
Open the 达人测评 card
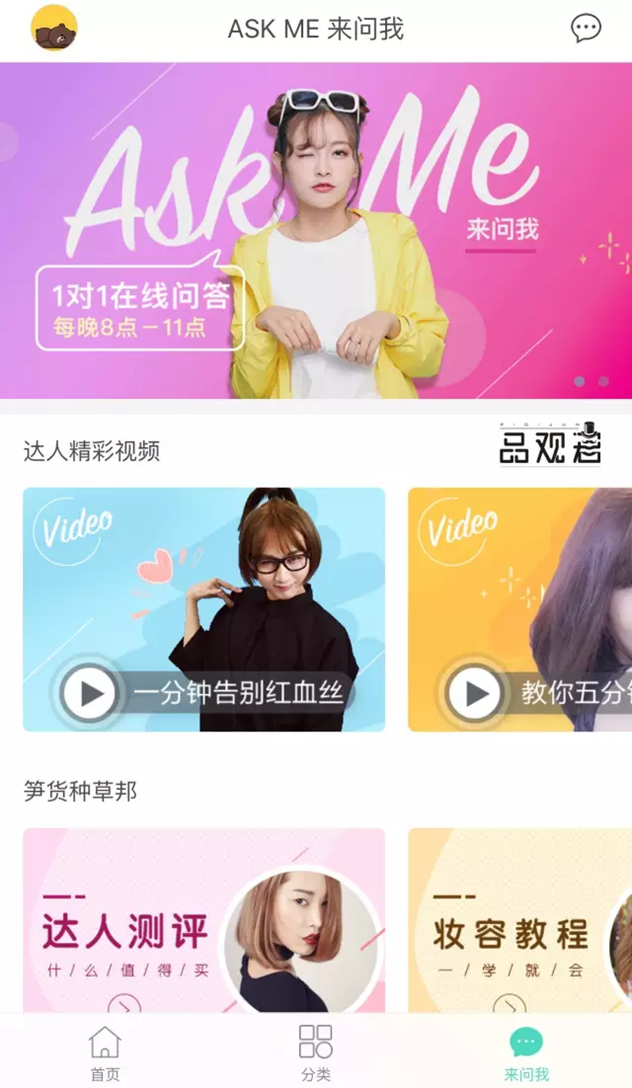click(204, 920)
